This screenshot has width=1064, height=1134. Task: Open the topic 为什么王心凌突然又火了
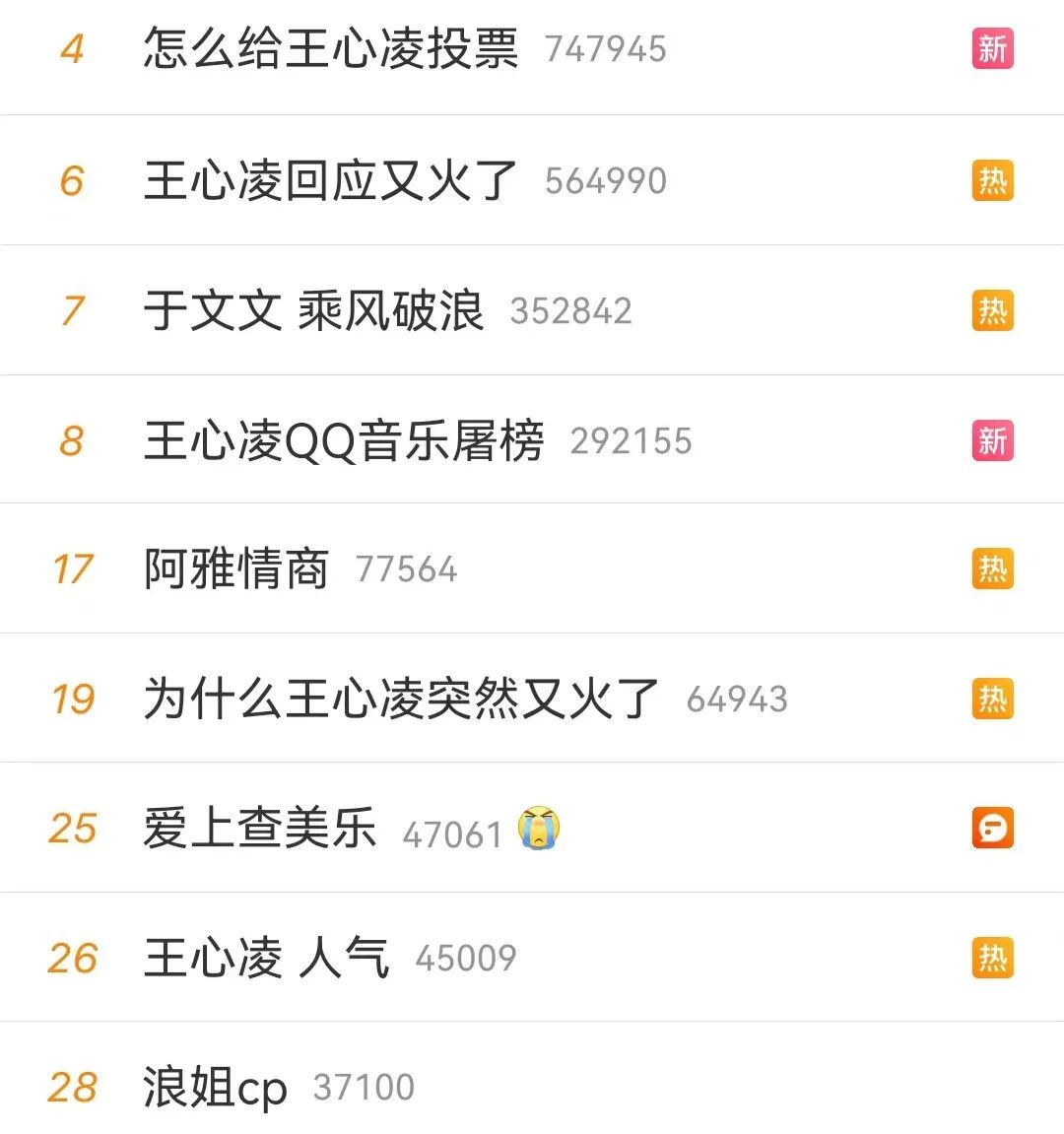[399, 699]
